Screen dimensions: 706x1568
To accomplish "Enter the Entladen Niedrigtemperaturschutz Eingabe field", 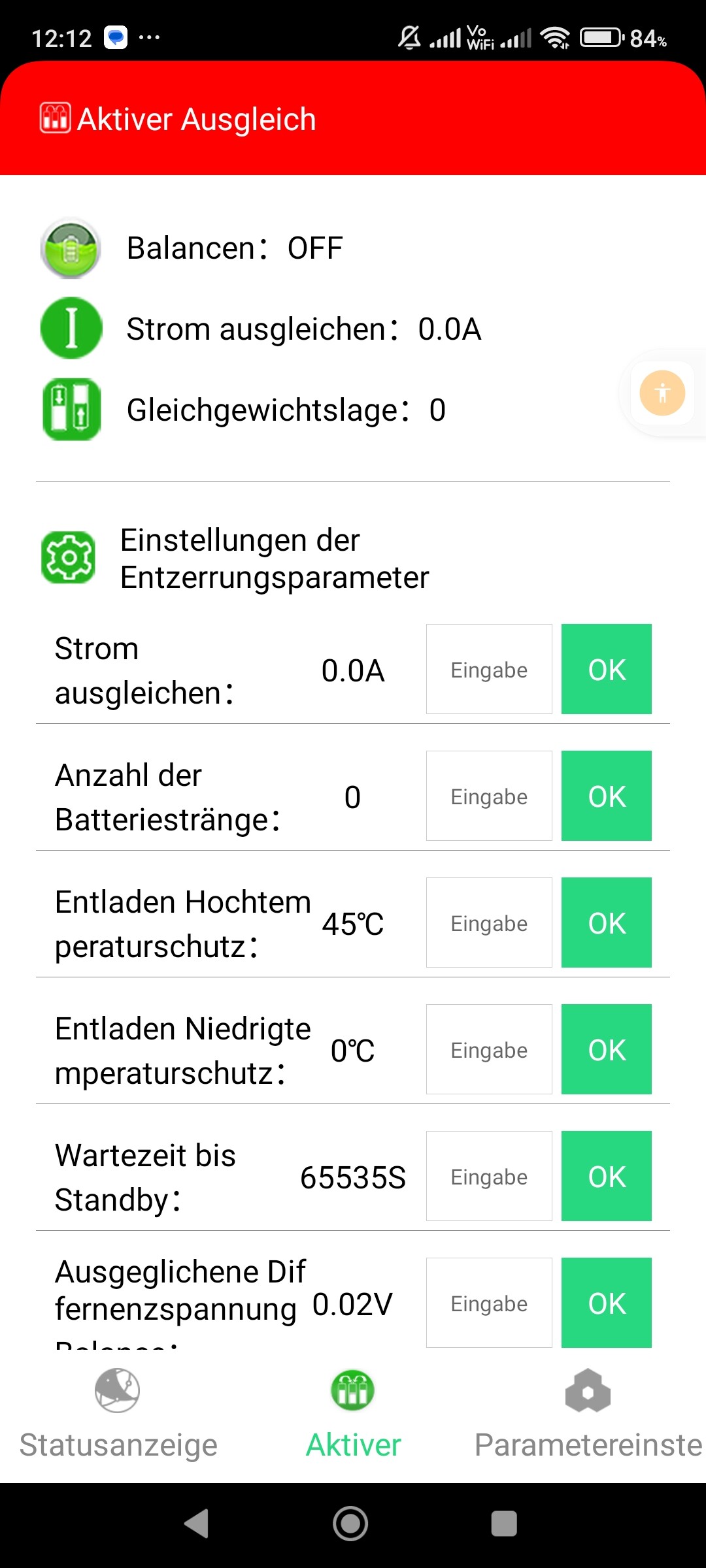I will click(489, 1049).
